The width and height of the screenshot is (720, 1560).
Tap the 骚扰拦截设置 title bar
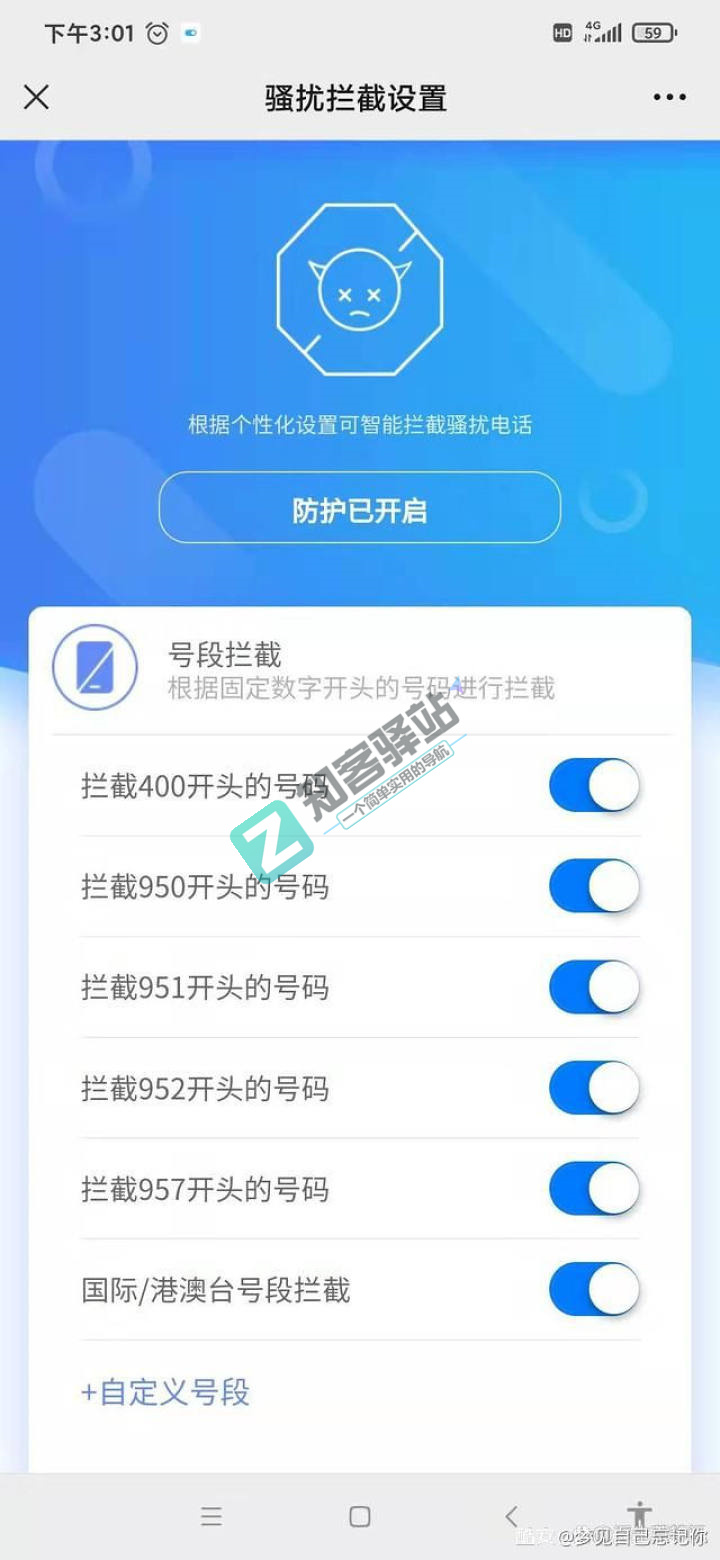tap(359, 97)
